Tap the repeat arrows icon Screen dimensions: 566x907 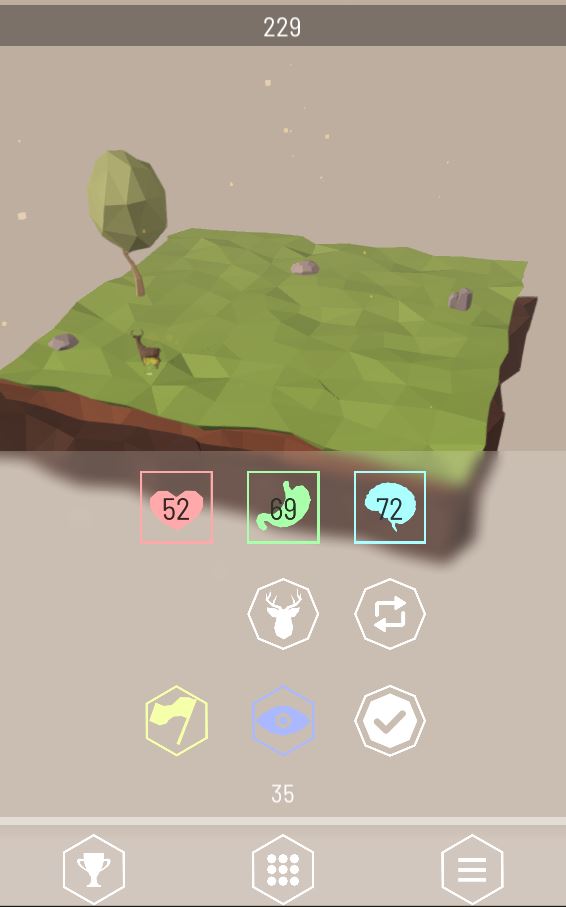tap(389, 614)
